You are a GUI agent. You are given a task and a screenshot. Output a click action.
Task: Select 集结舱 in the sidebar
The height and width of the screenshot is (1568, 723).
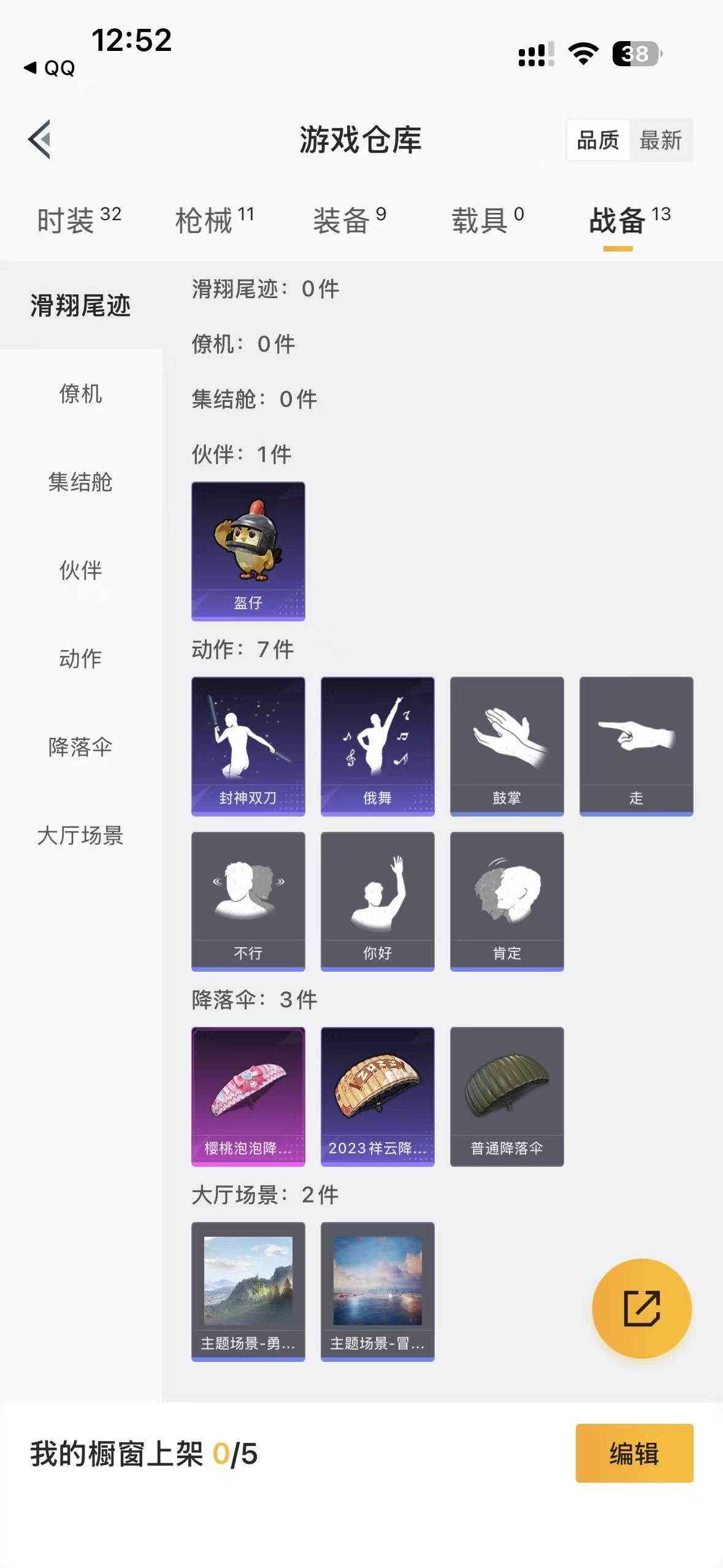(80, 482)
